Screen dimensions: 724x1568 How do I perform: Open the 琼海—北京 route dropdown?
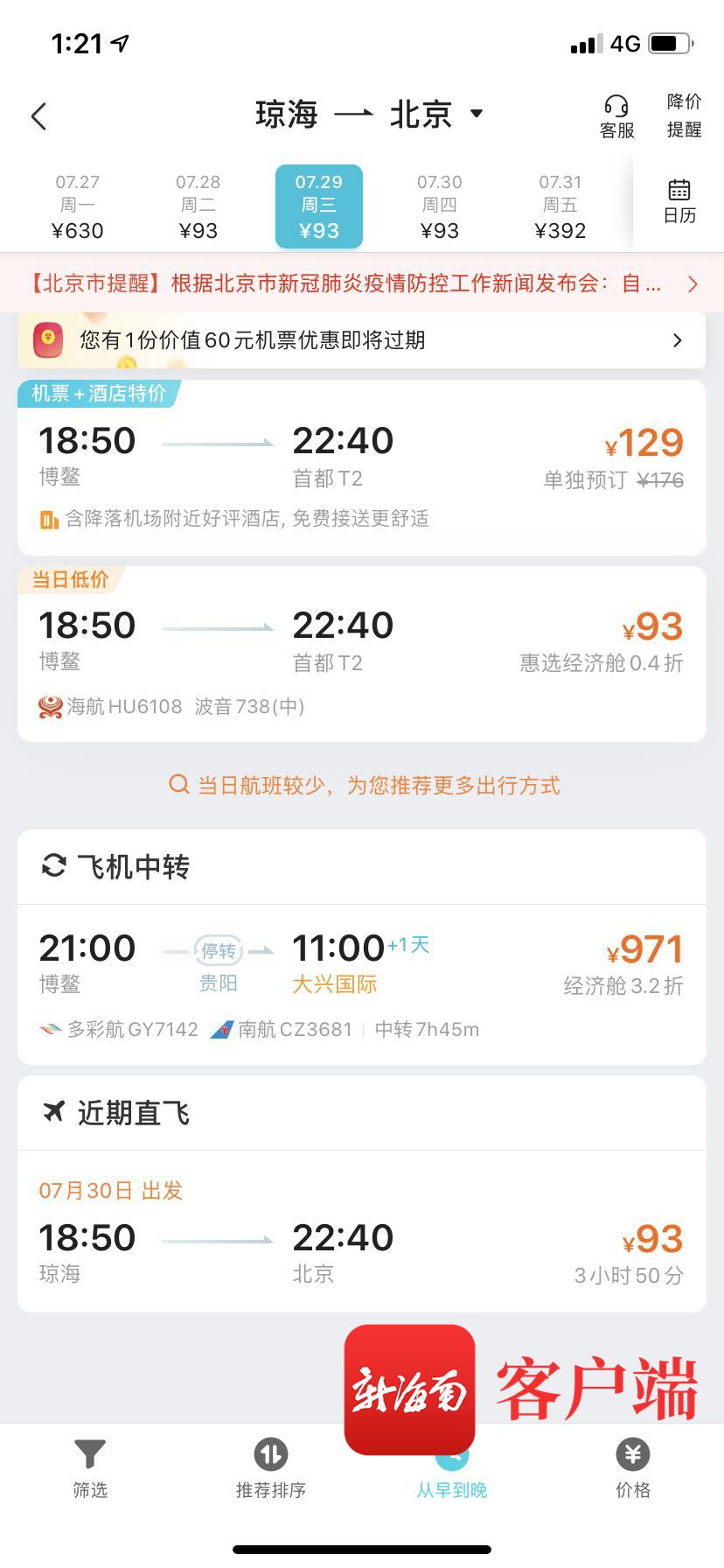[367, 115]
